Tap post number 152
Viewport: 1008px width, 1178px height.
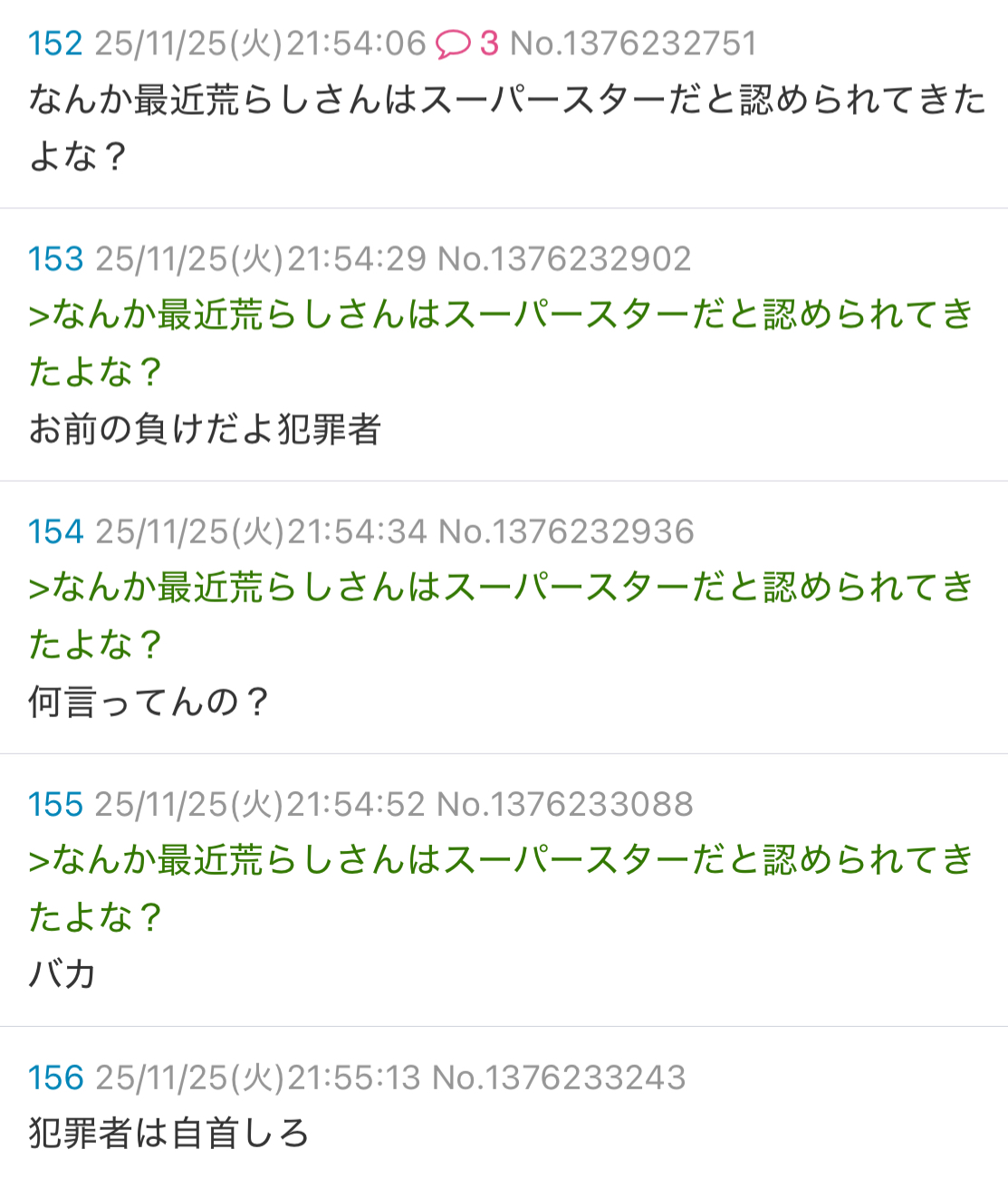(x=55, y=43)
